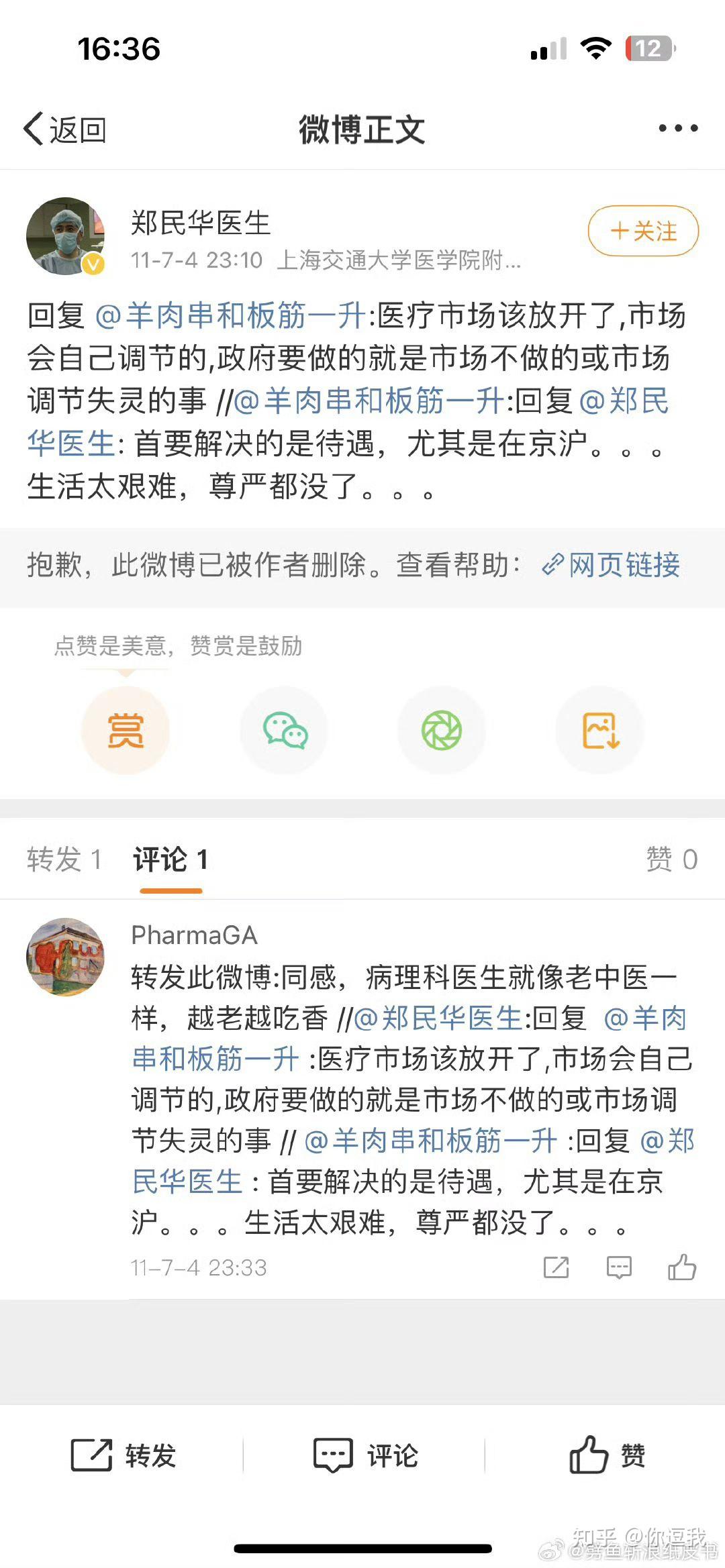The image size is (725, 1568).
Task: Switch to the 转发 1 tab
Action: pos(64,859)
